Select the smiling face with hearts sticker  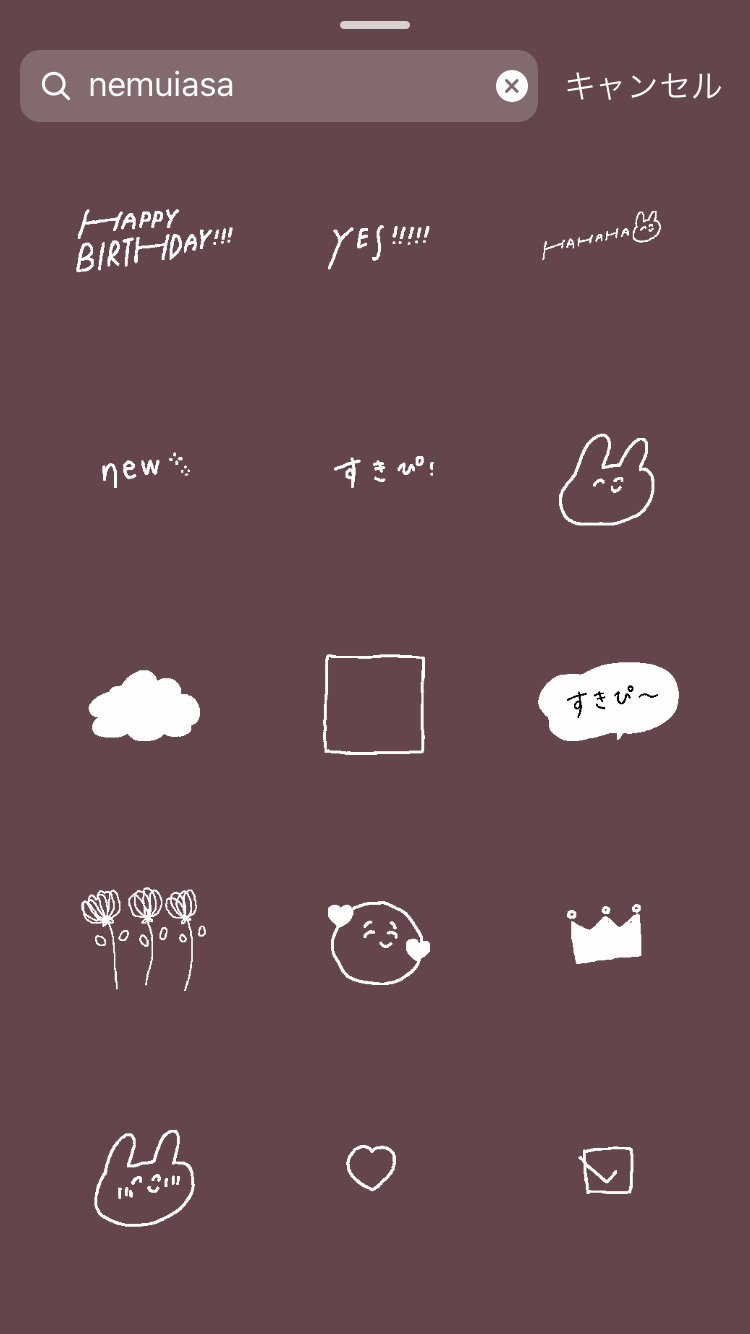point(379,942)
